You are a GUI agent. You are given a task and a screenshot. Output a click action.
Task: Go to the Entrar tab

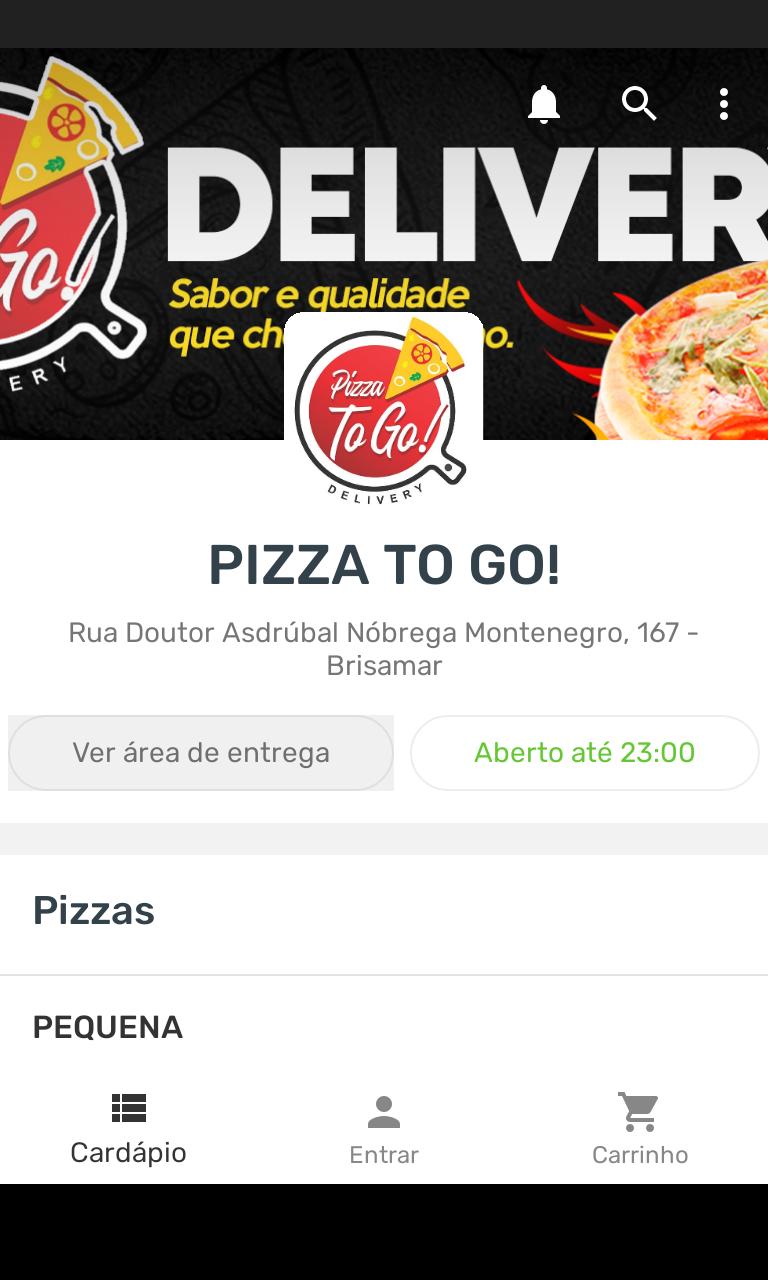(384, 1131)
